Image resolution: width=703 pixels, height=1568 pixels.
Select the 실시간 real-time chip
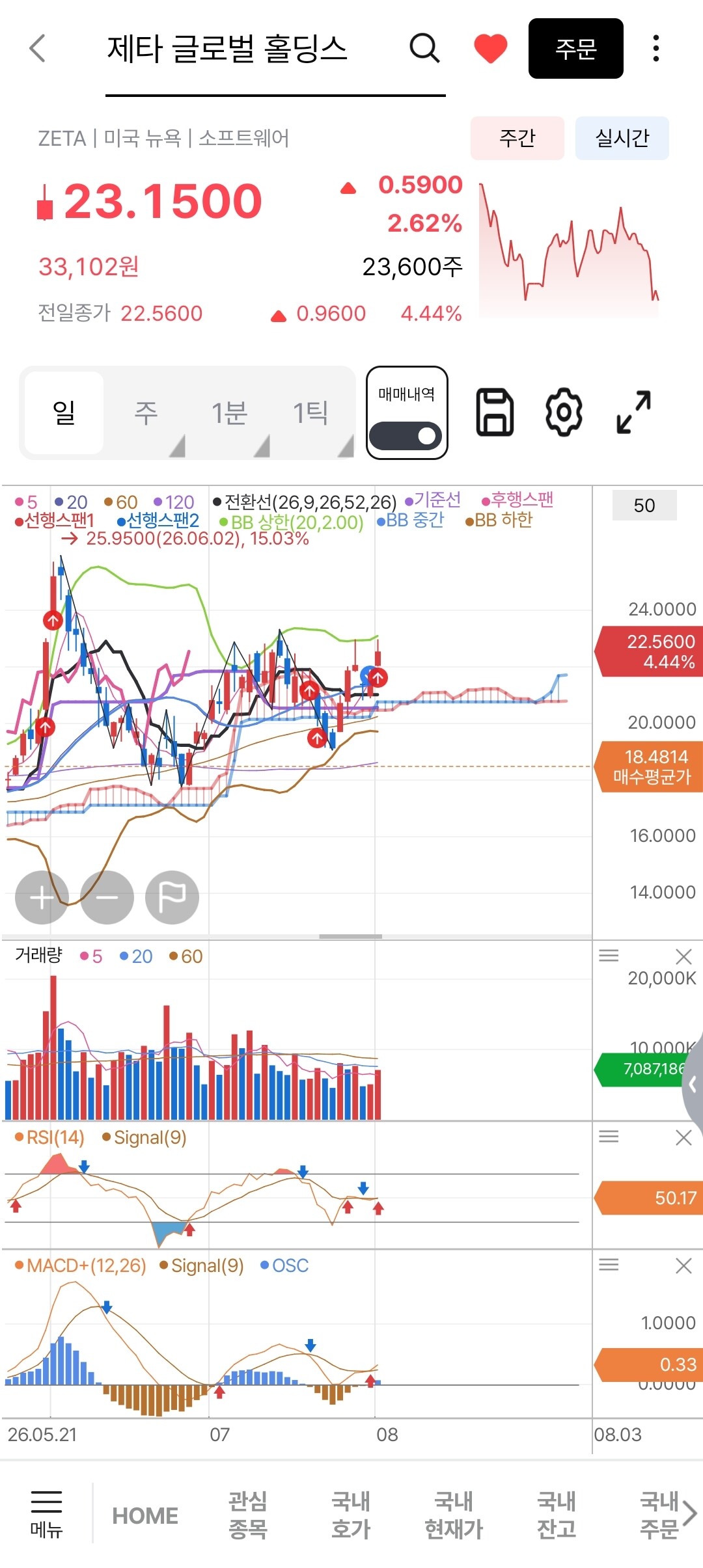622,138
